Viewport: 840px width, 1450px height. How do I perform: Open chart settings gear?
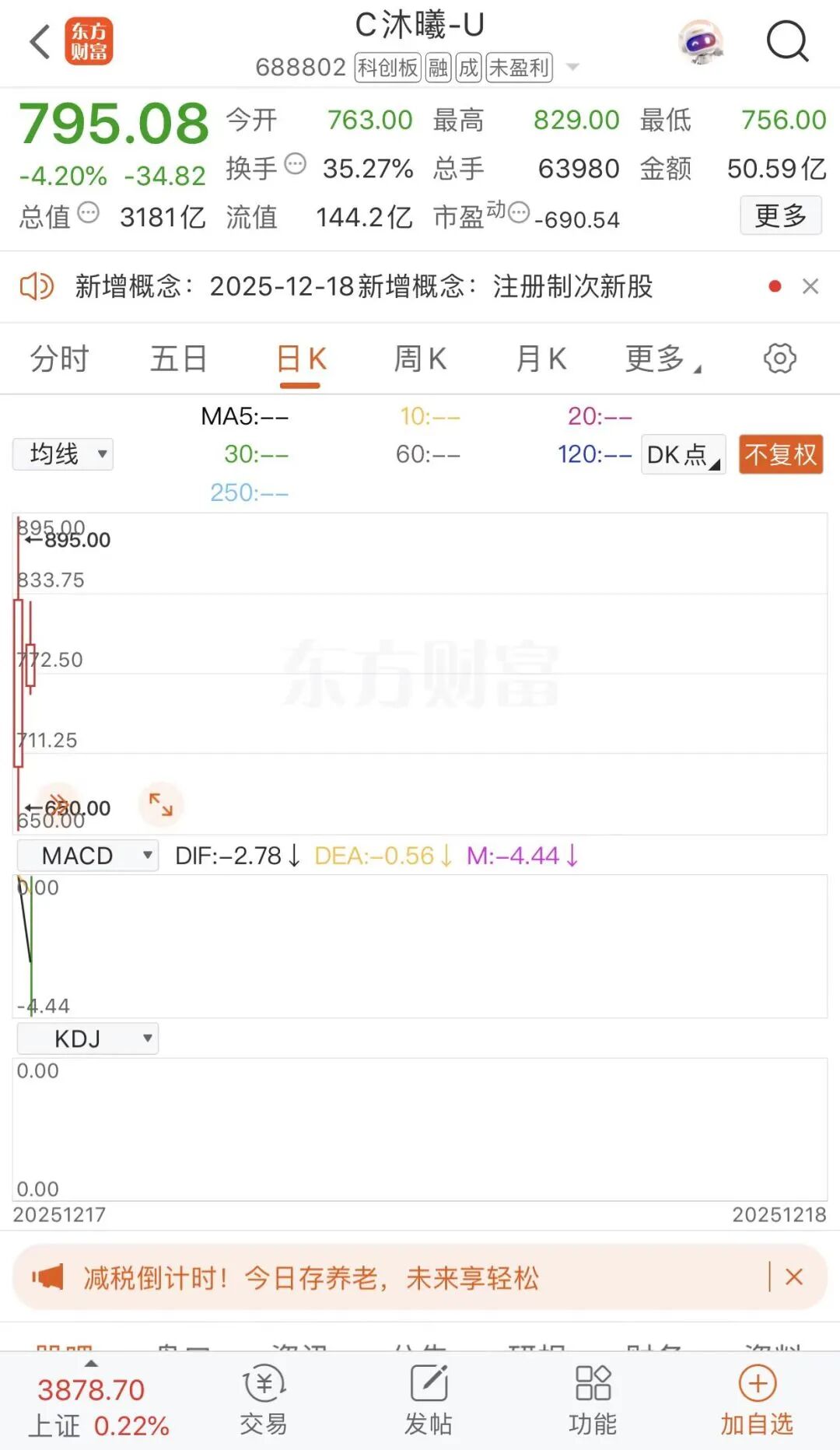pos(779,359)
